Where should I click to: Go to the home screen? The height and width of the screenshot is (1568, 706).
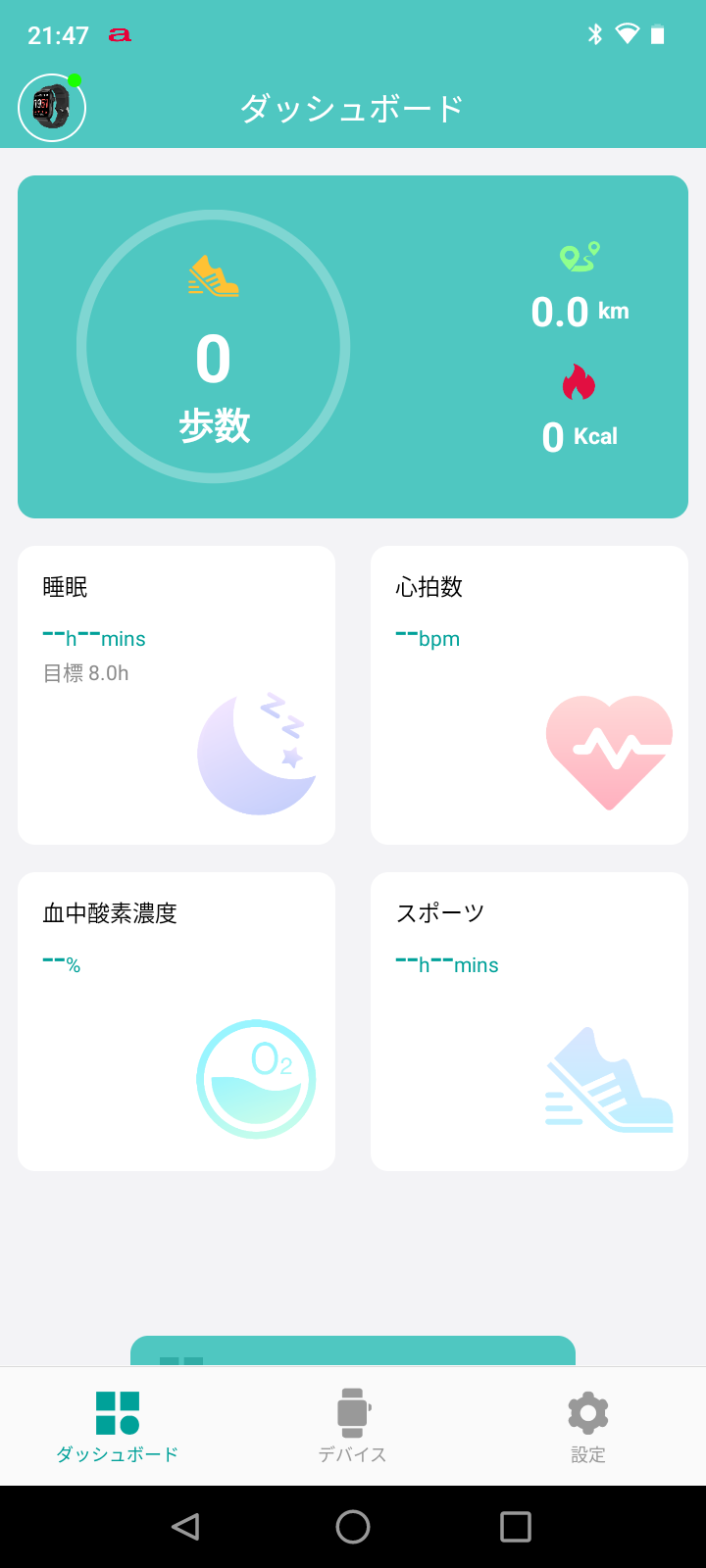[353, 1526]
